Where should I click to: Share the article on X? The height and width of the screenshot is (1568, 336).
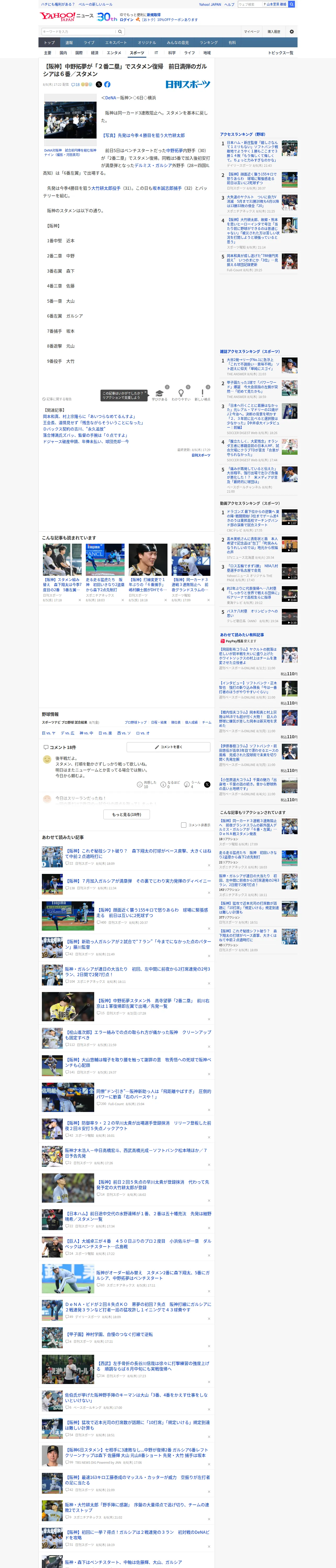pyautogui.click(x=99, y=85)
